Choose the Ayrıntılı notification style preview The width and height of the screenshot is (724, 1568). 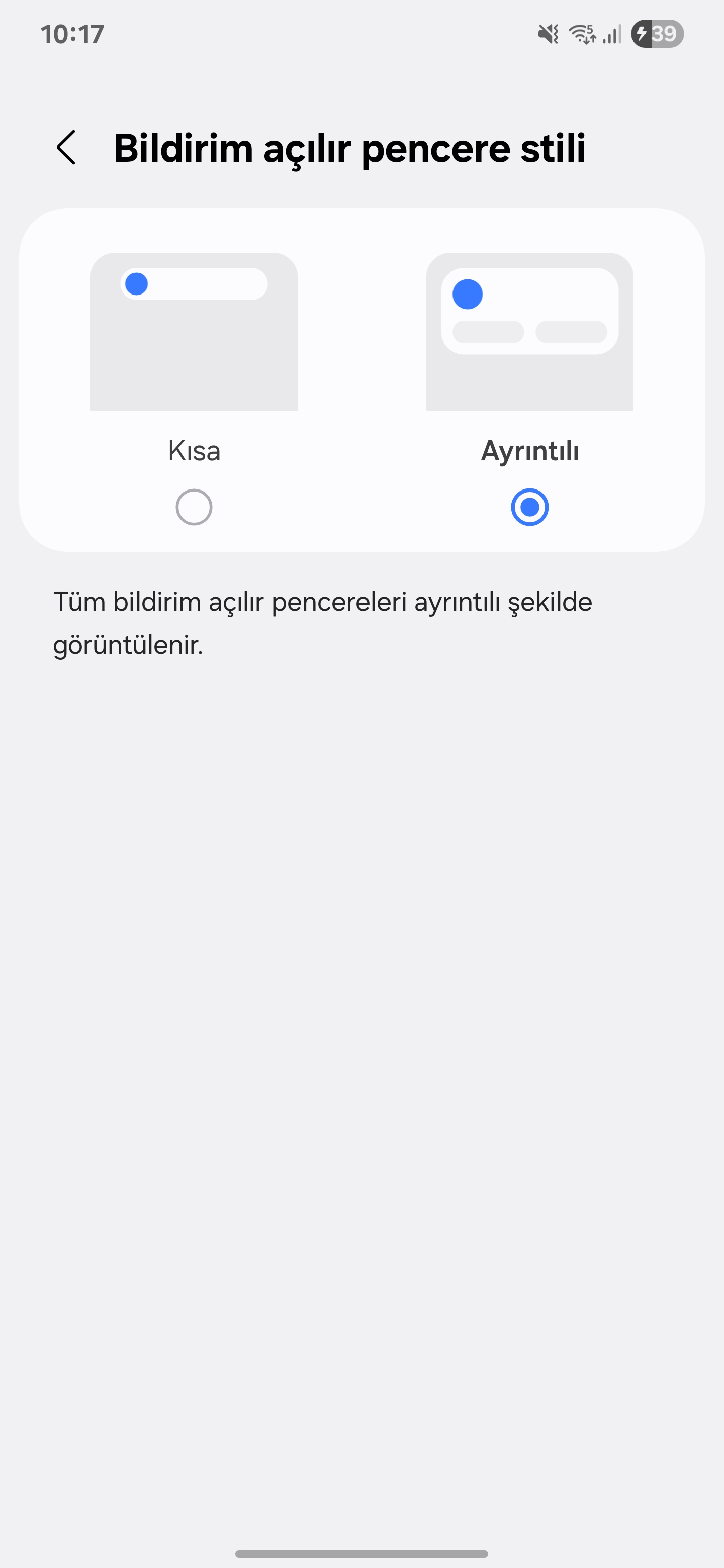pyautogui.click(x=529, y=332)
